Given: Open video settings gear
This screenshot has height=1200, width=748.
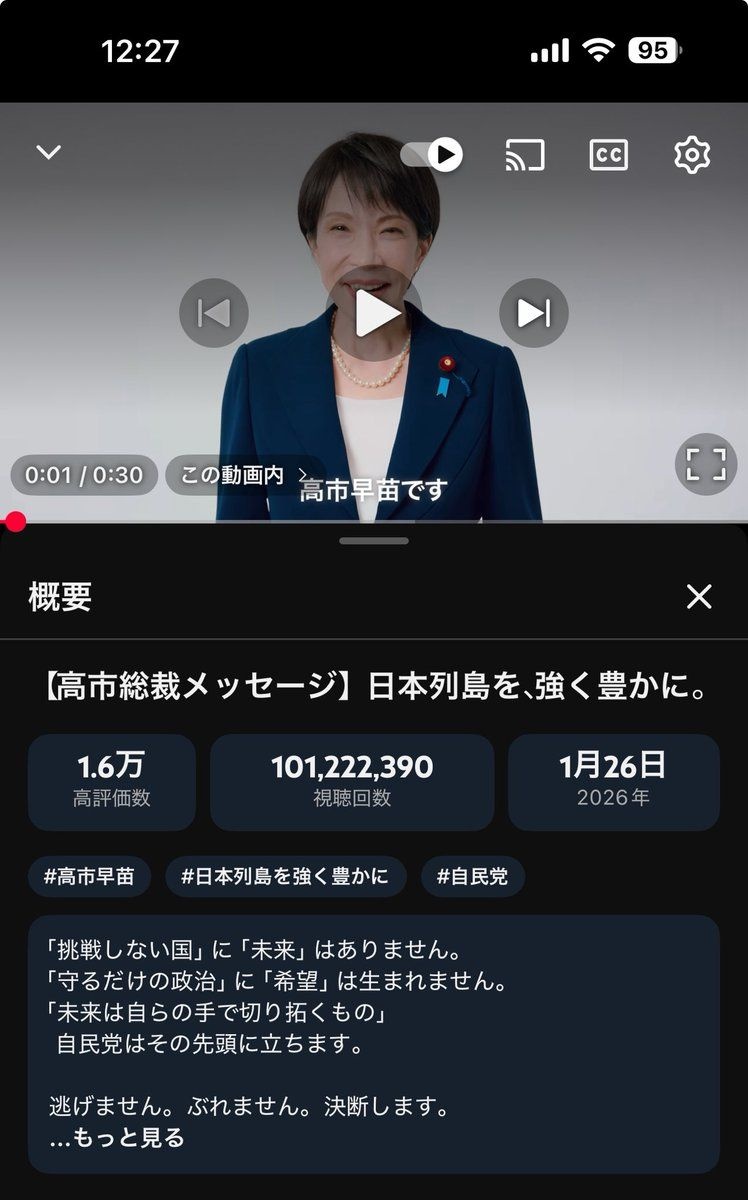Looking at the screenshot, I should [x=692, y=155].
